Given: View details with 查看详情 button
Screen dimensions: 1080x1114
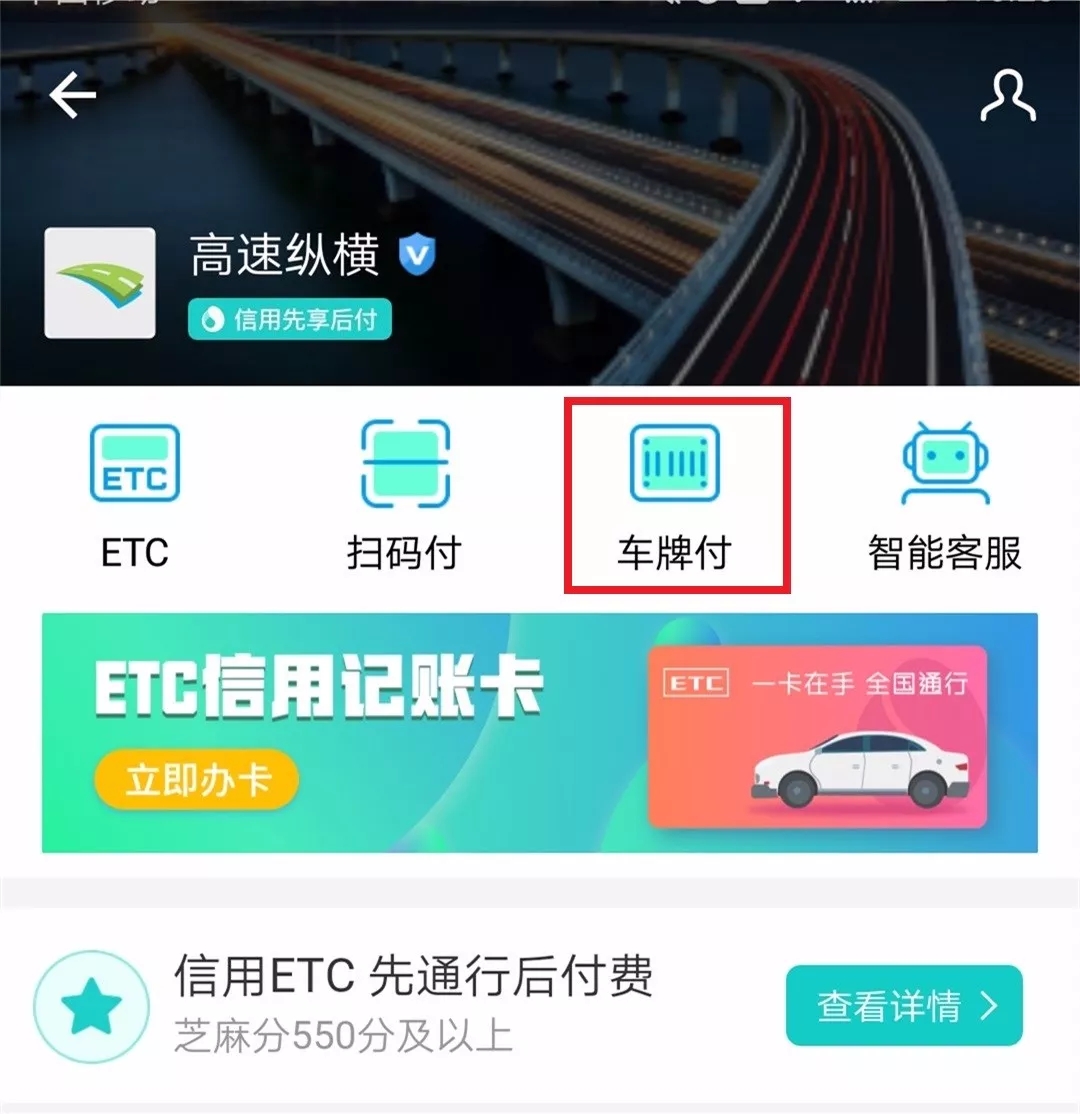Looking at the screenshot, I should (x=904, y=1005).
